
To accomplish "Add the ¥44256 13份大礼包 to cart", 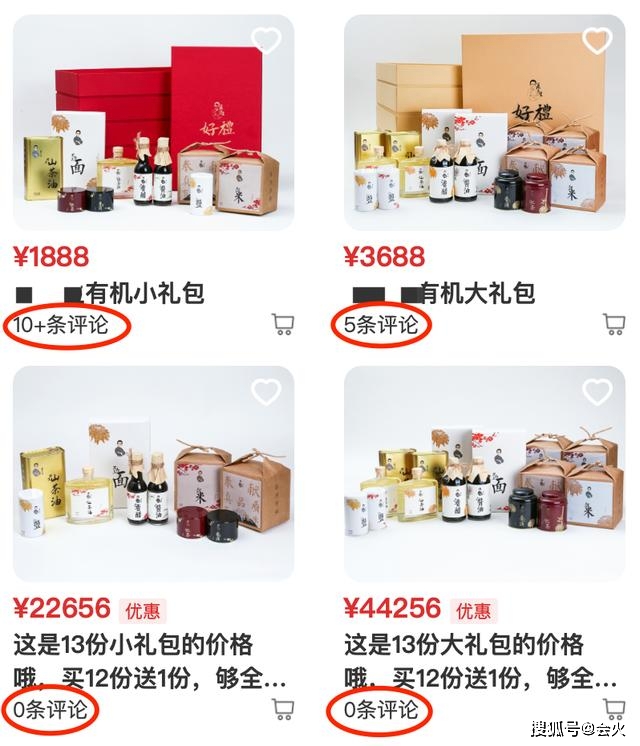I will pyautogui.click(x=614, y=710).
